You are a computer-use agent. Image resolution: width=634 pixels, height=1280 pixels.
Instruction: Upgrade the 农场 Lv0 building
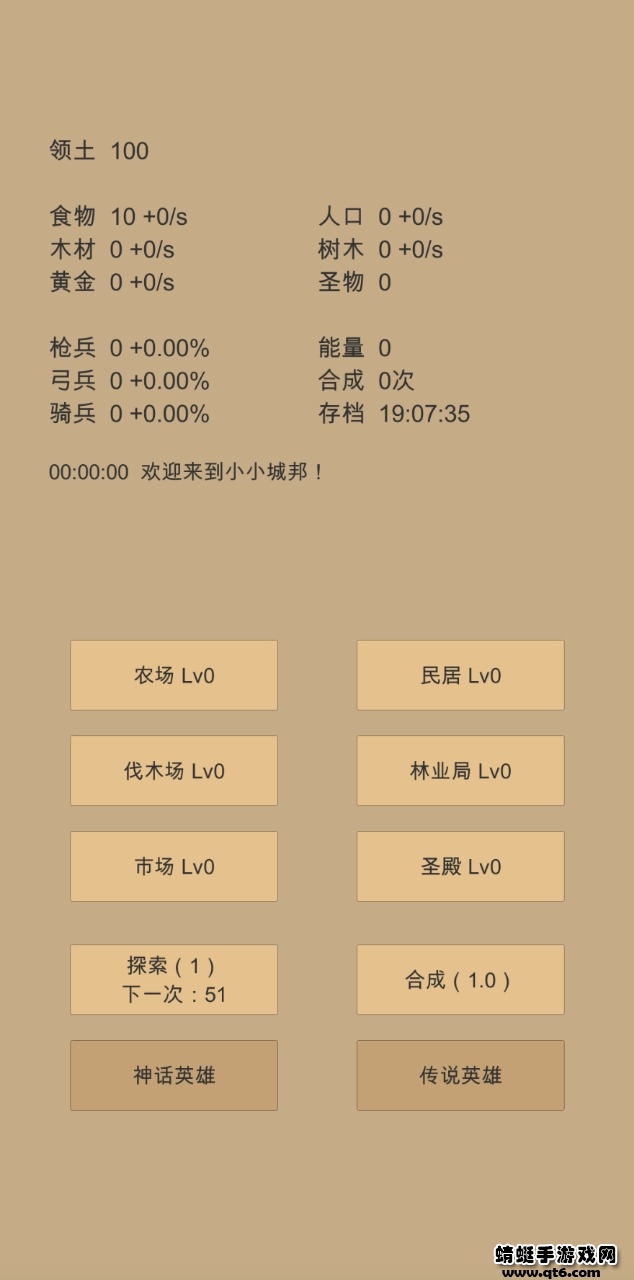click(x=174, y=676)
